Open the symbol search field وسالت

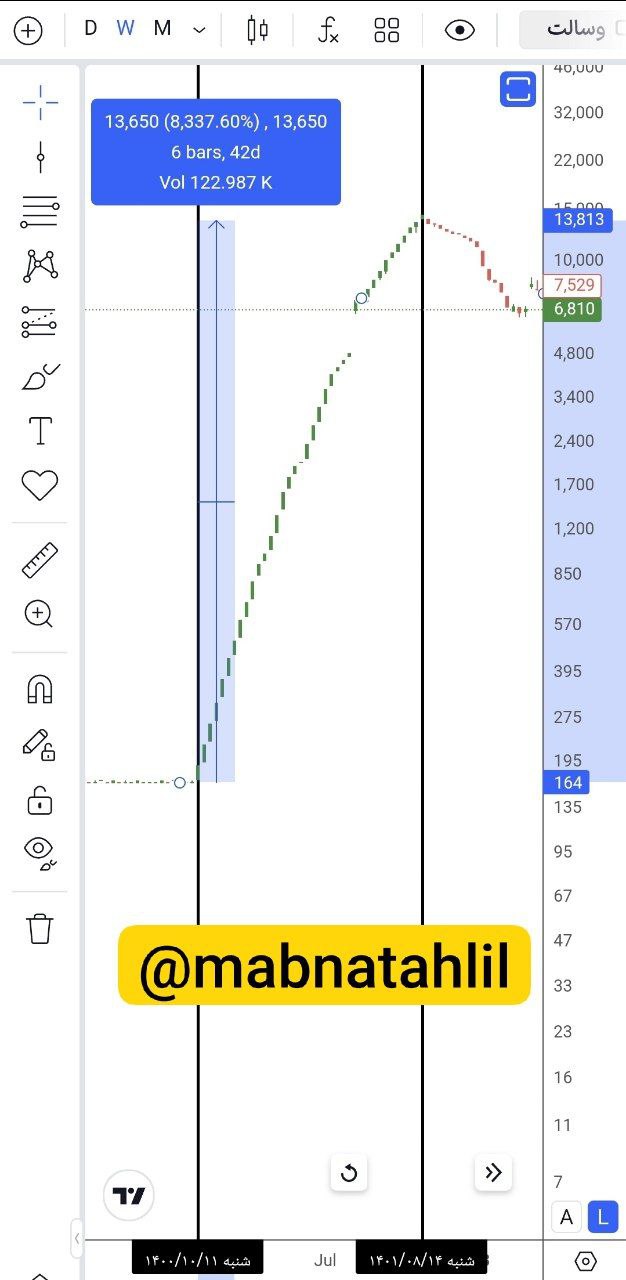(574, 29)
